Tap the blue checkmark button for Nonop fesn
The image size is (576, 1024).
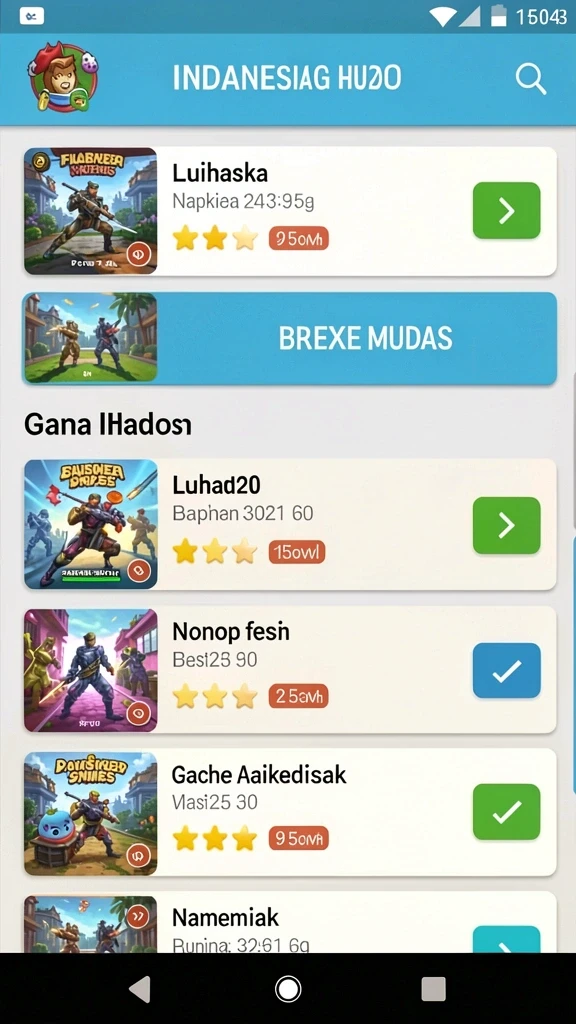point(506,670)
